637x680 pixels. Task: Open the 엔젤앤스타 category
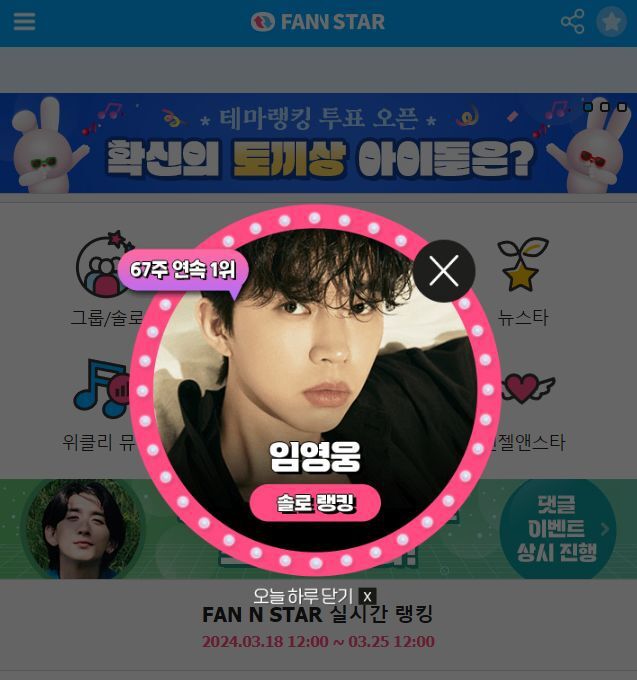coord(528,400)
